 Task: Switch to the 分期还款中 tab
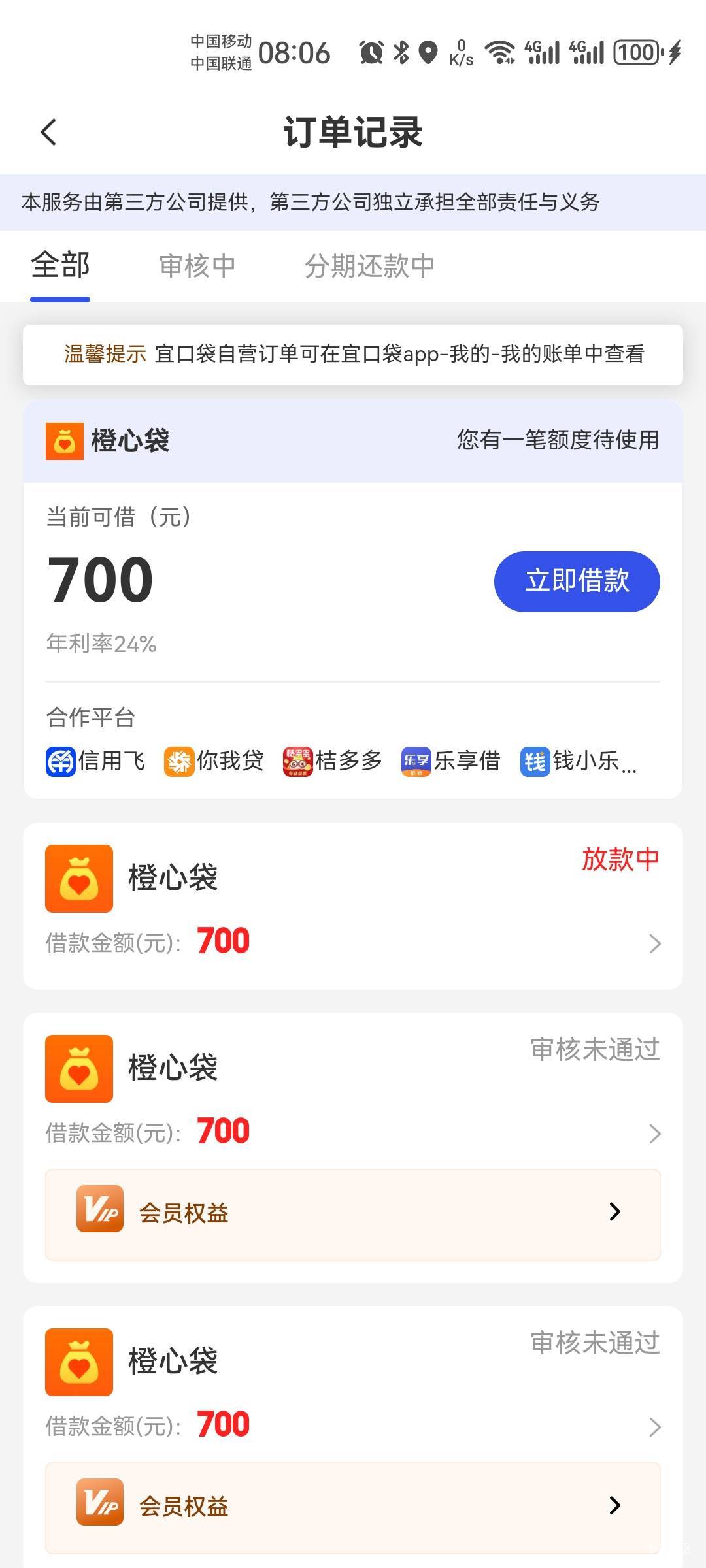[x=369, y=266]
